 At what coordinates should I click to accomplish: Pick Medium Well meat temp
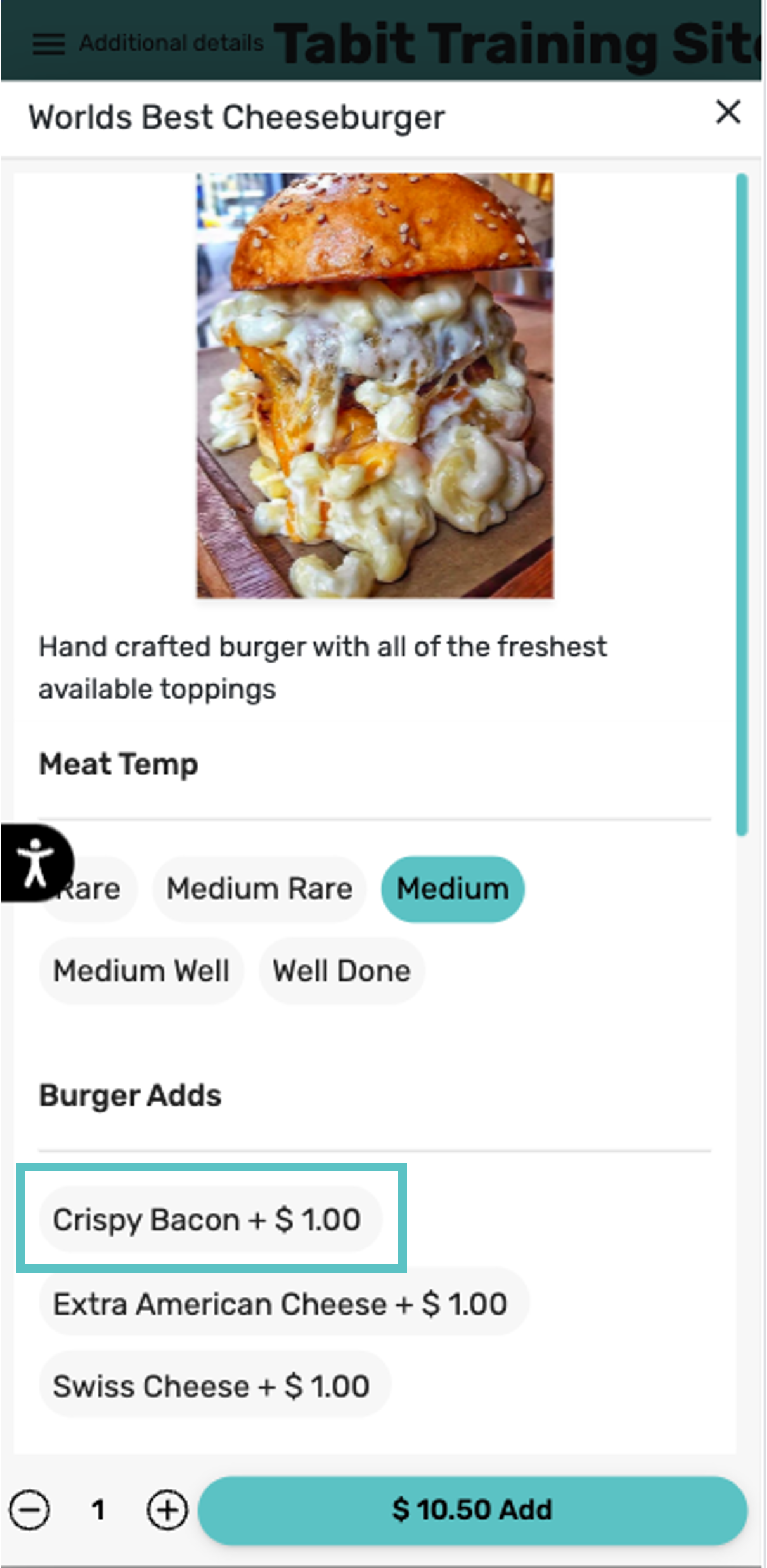[141, 971]
